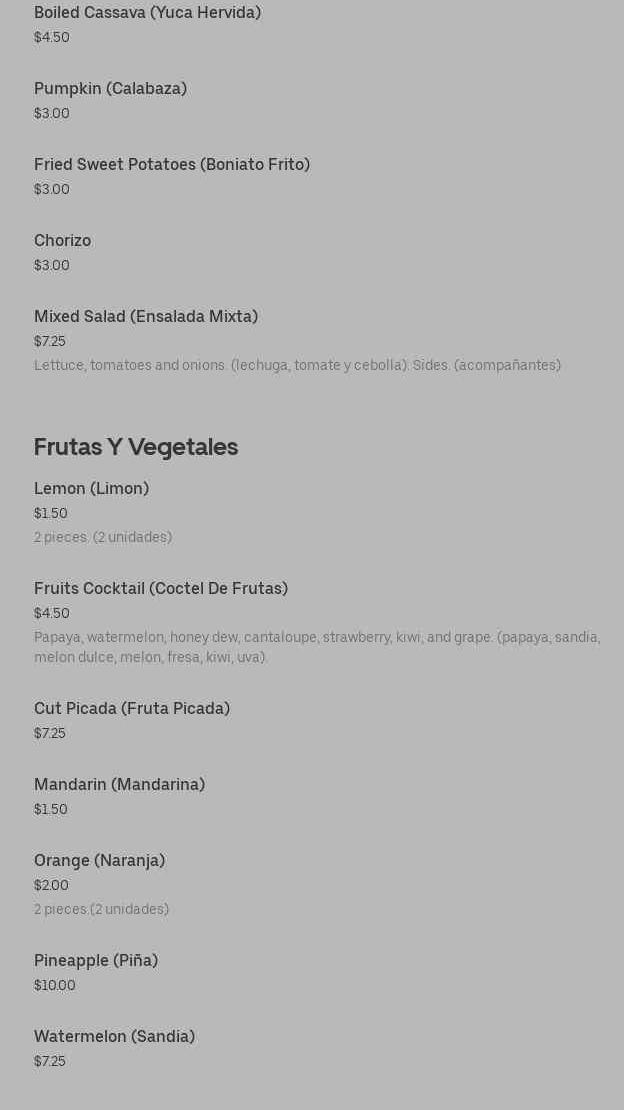Tap Cut Picada (Fruta Picada) item

[x=132, y=709]
